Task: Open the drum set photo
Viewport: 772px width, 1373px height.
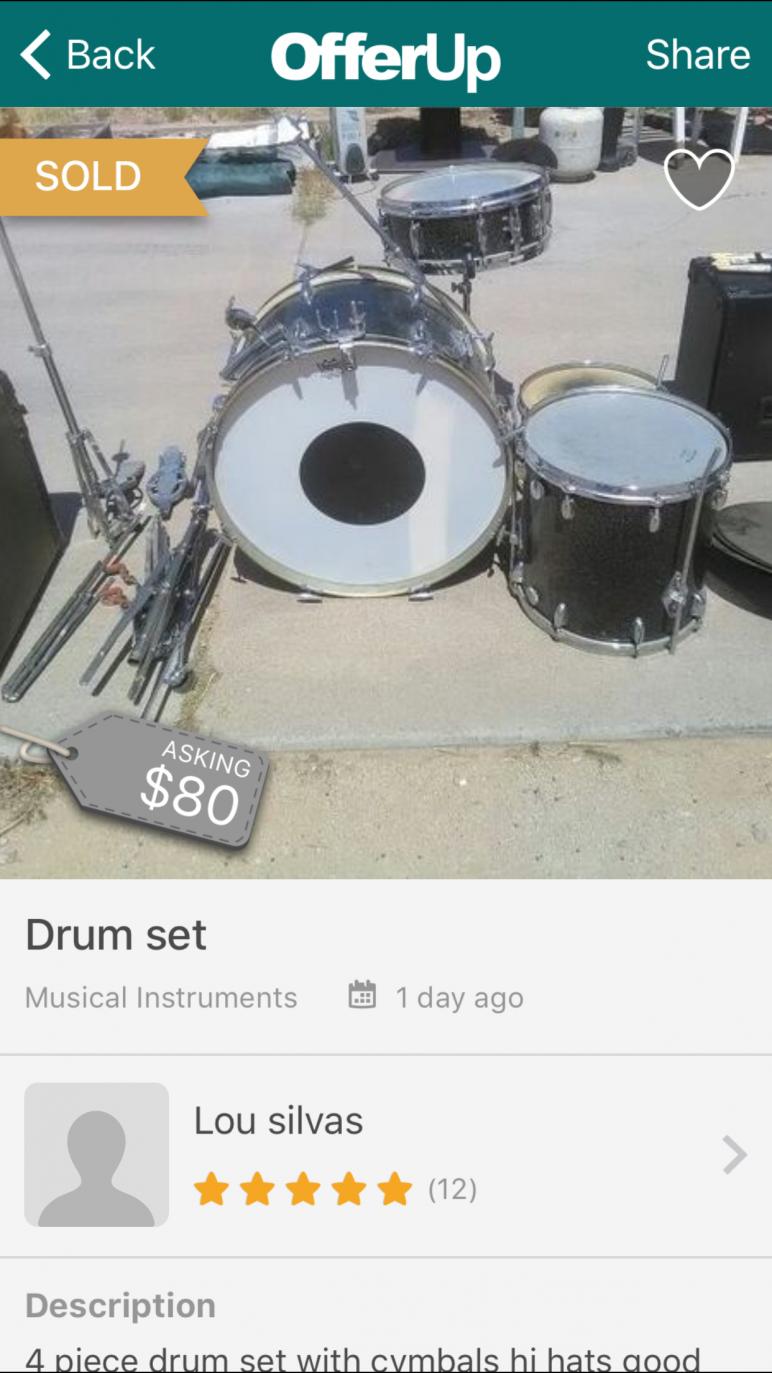Action: 386,492
